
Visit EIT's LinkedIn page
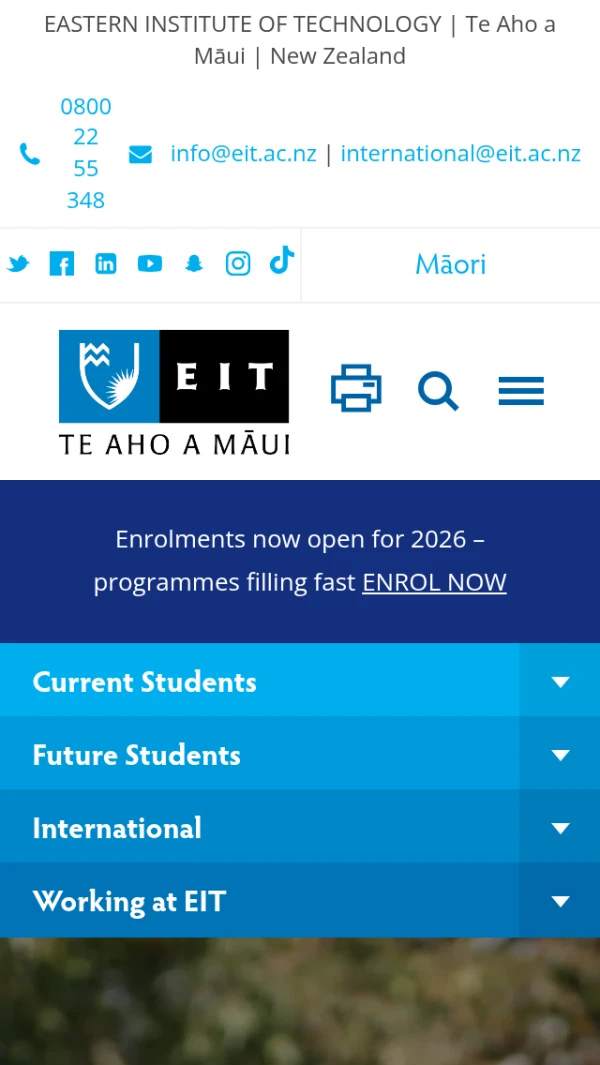tap(106, 264)
